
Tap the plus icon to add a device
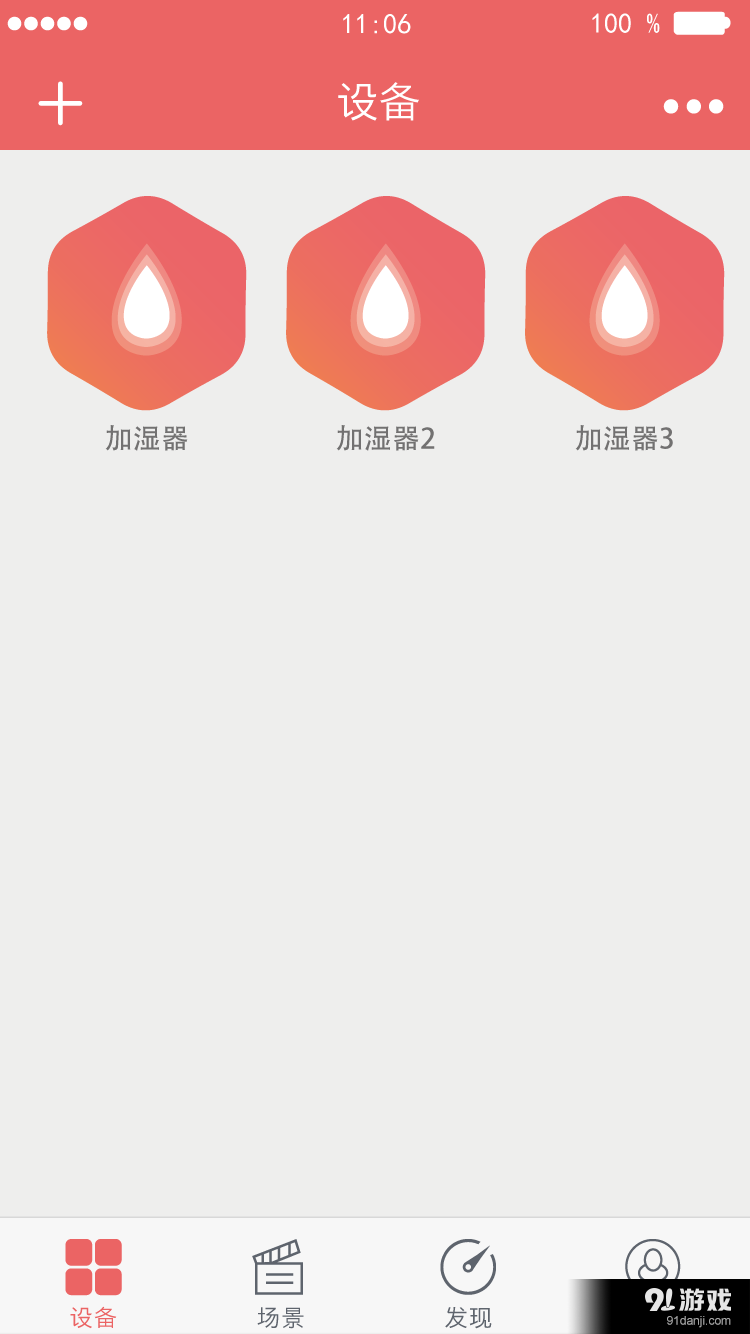[x=60, y=103]
